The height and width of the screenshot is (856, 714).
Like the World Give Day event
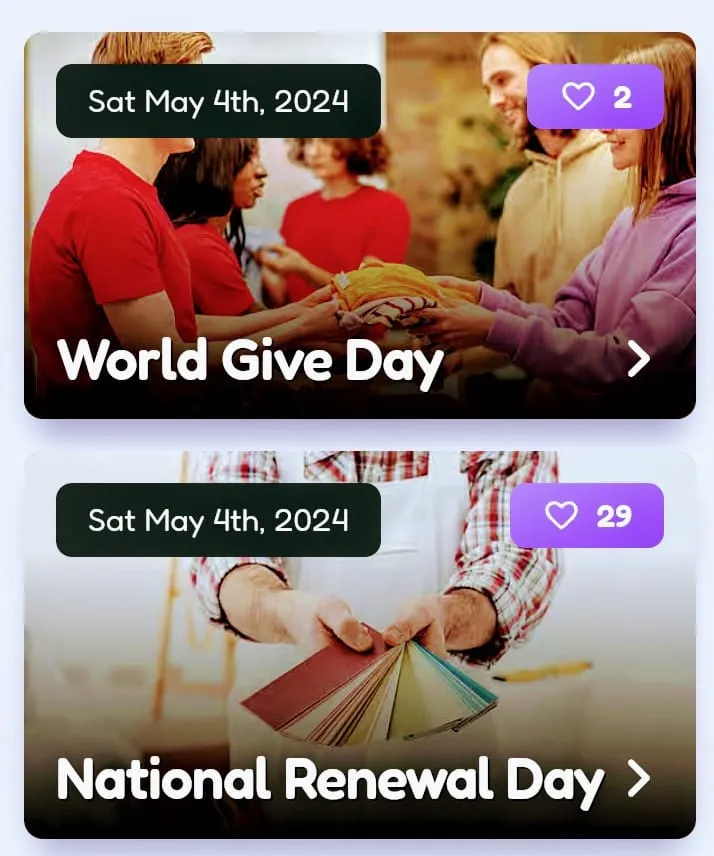coord(594,97)
